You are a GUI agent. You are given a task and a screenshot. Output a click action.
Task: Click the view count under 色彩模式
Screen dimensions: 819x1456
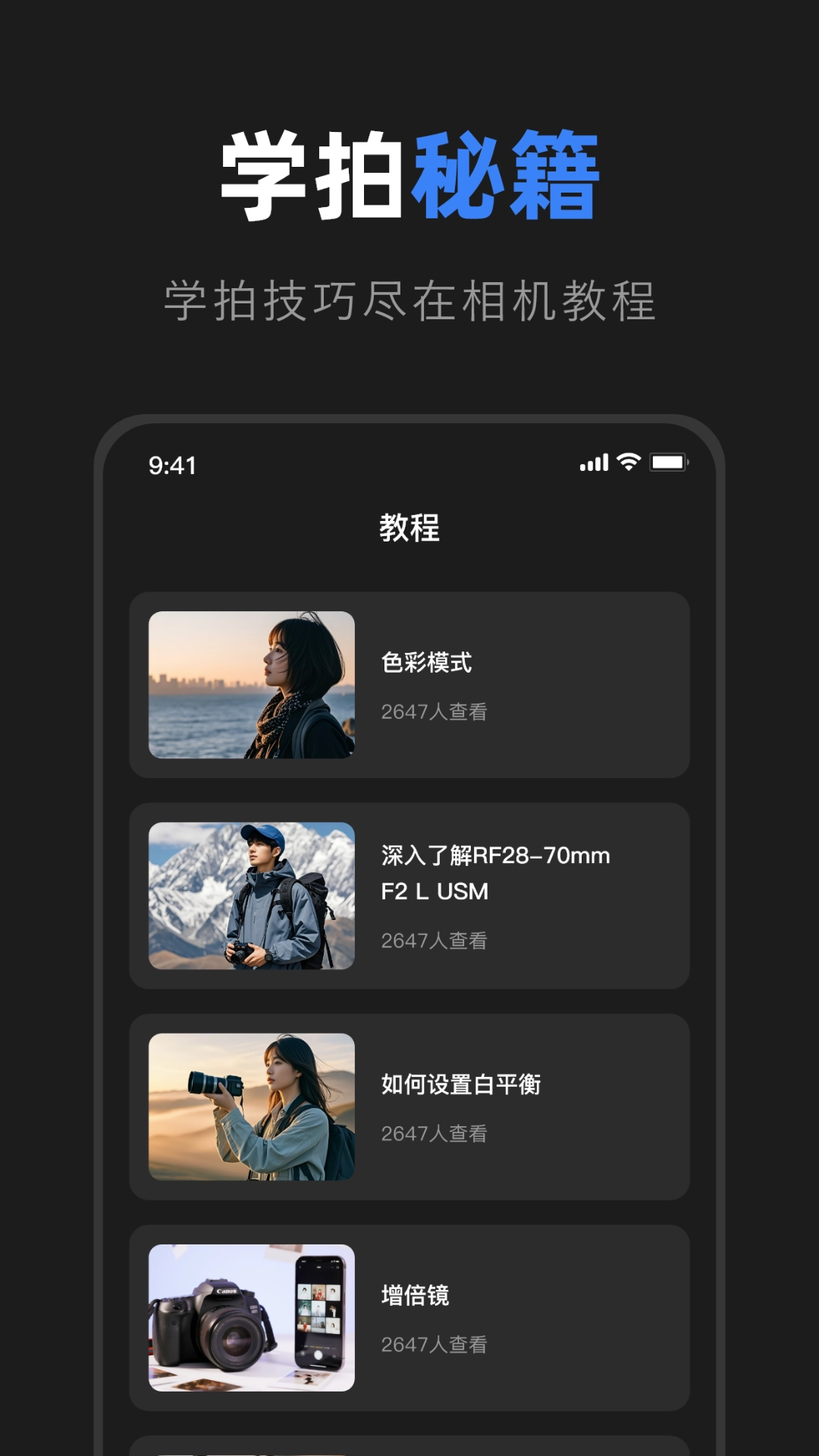point(436,711)
